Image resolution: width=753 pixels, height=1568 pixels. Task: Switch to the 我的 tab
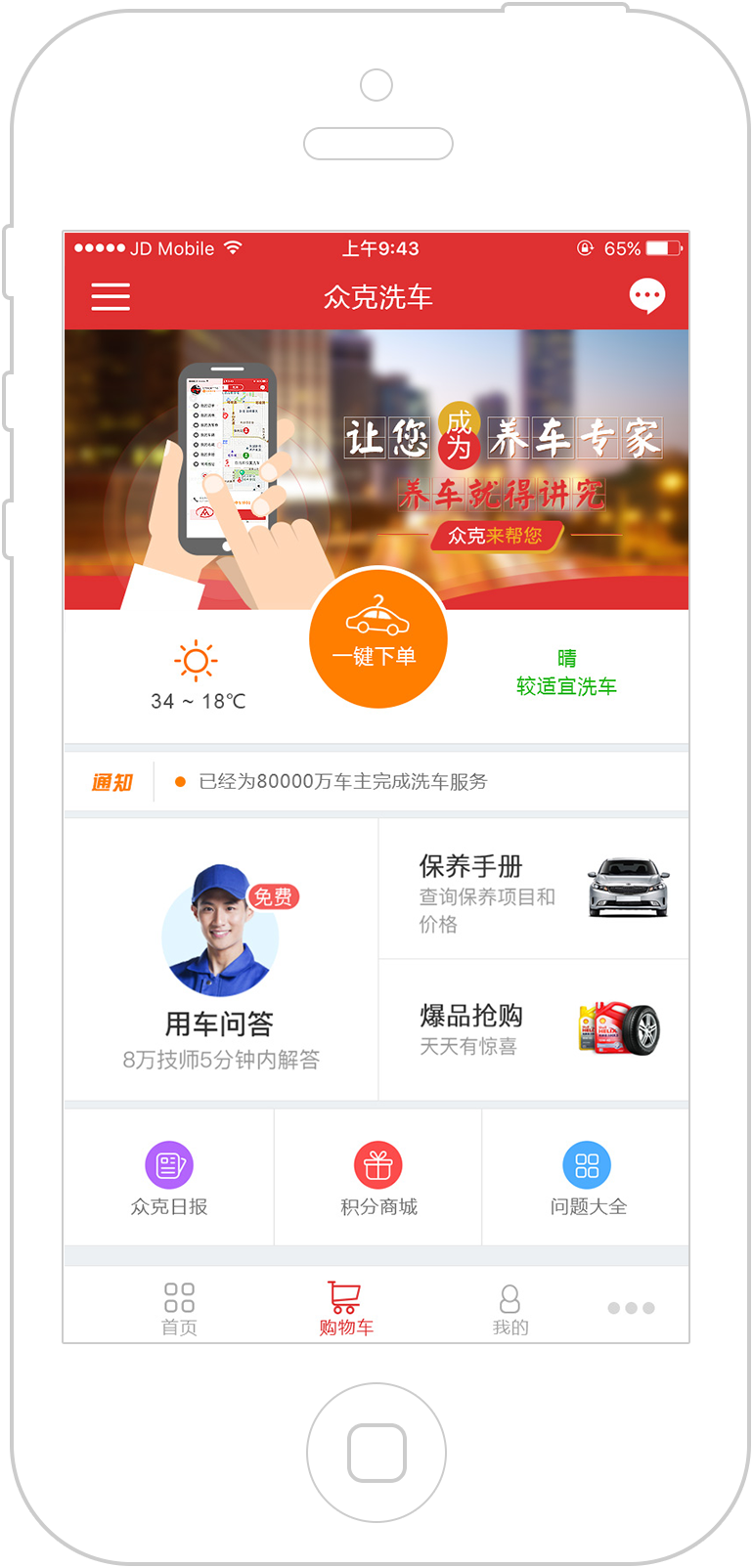[509, 1308]
